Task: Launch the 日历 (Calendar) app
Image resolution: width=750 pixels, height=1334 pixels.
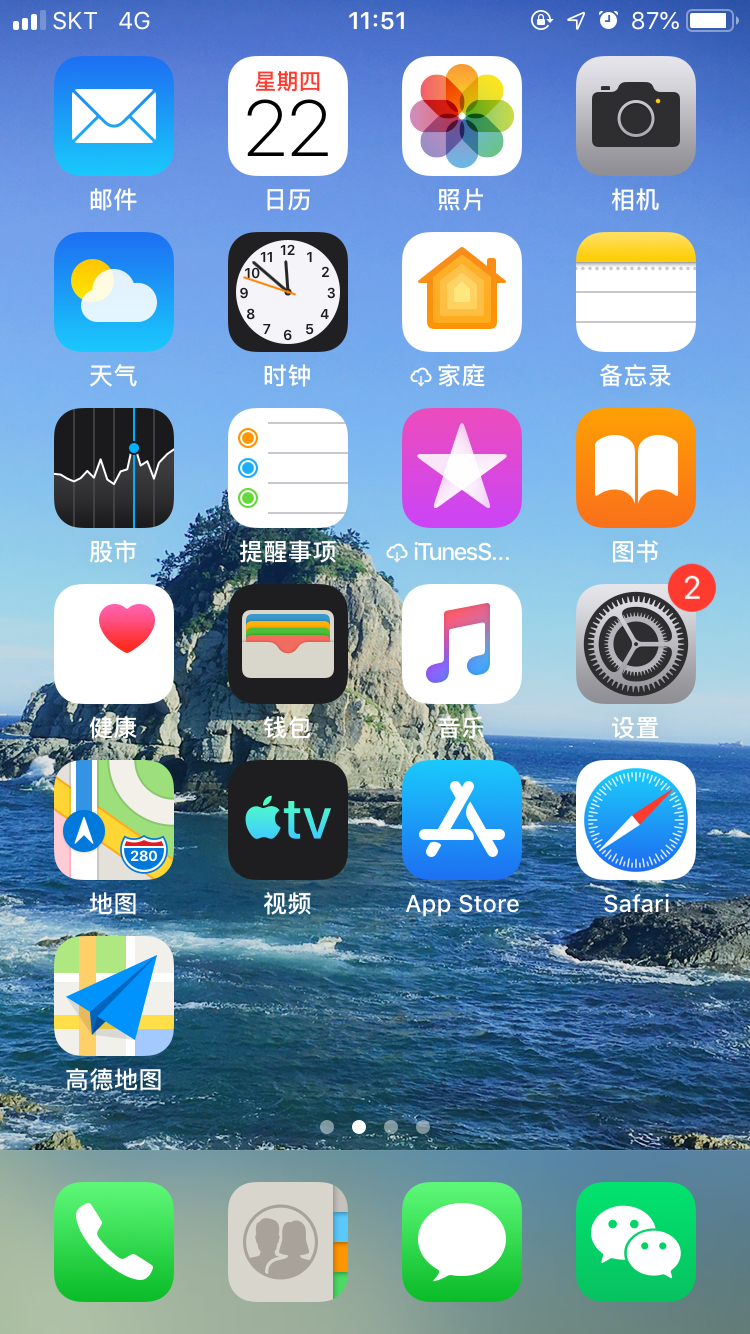Action: [287, 116]
